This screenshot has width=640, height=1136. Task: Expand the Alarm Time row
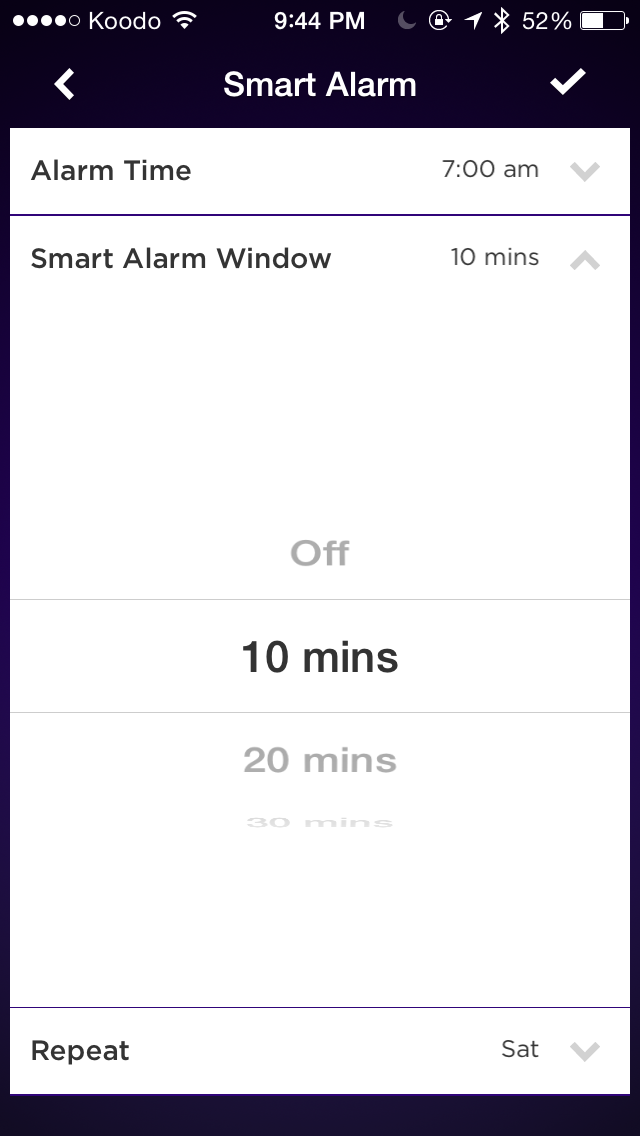click(x=320, y=171)
